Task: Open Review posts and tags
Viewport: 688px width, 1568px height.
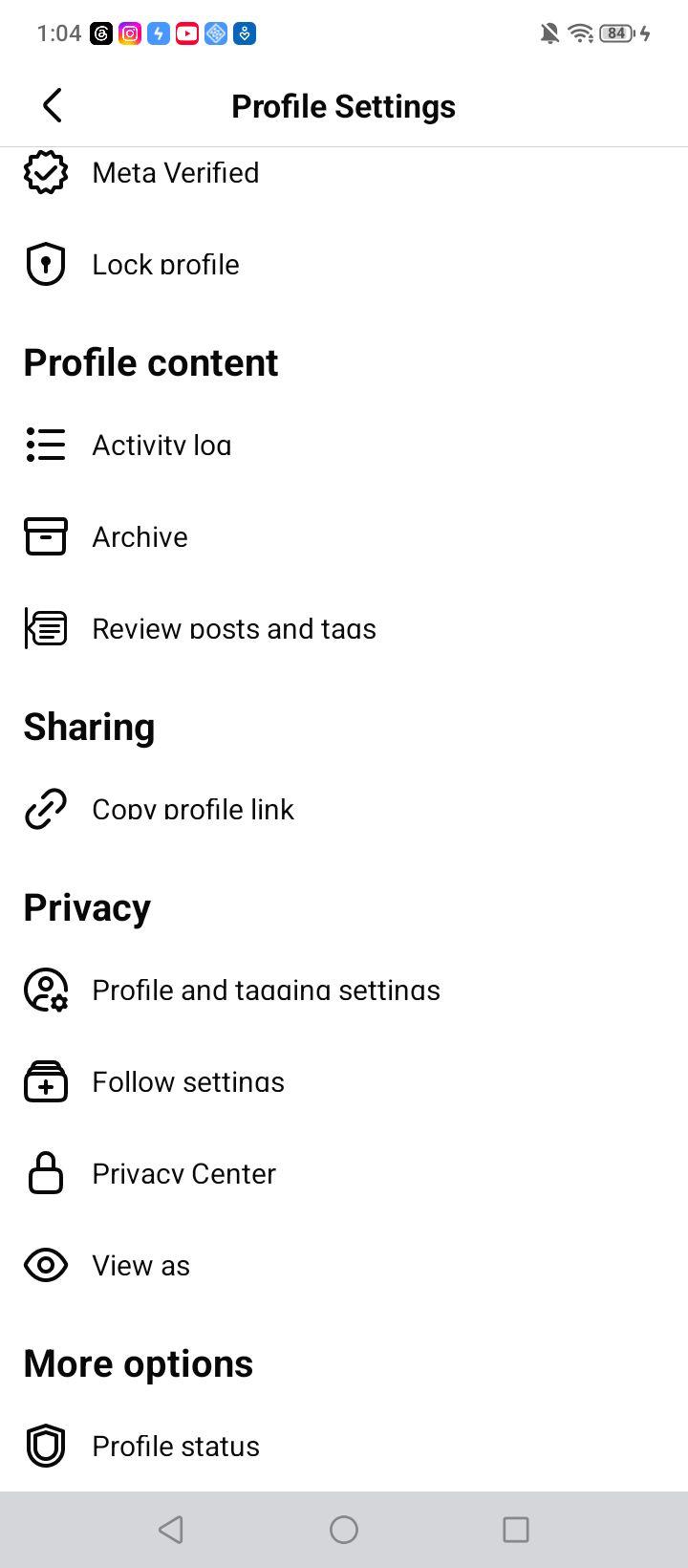Action: [x=344, y=629]
